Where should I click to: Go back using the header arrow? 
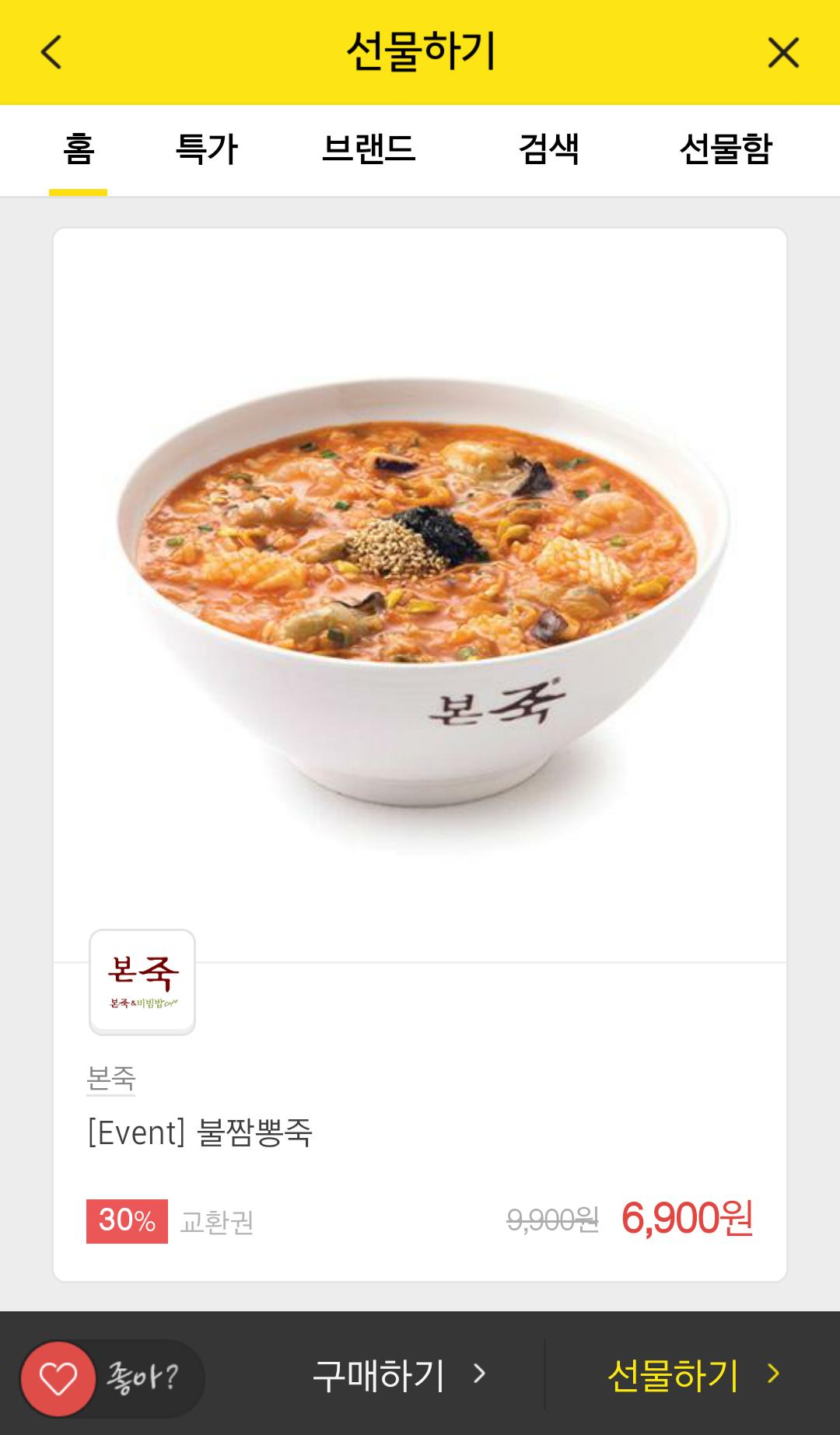click(51, 53)
